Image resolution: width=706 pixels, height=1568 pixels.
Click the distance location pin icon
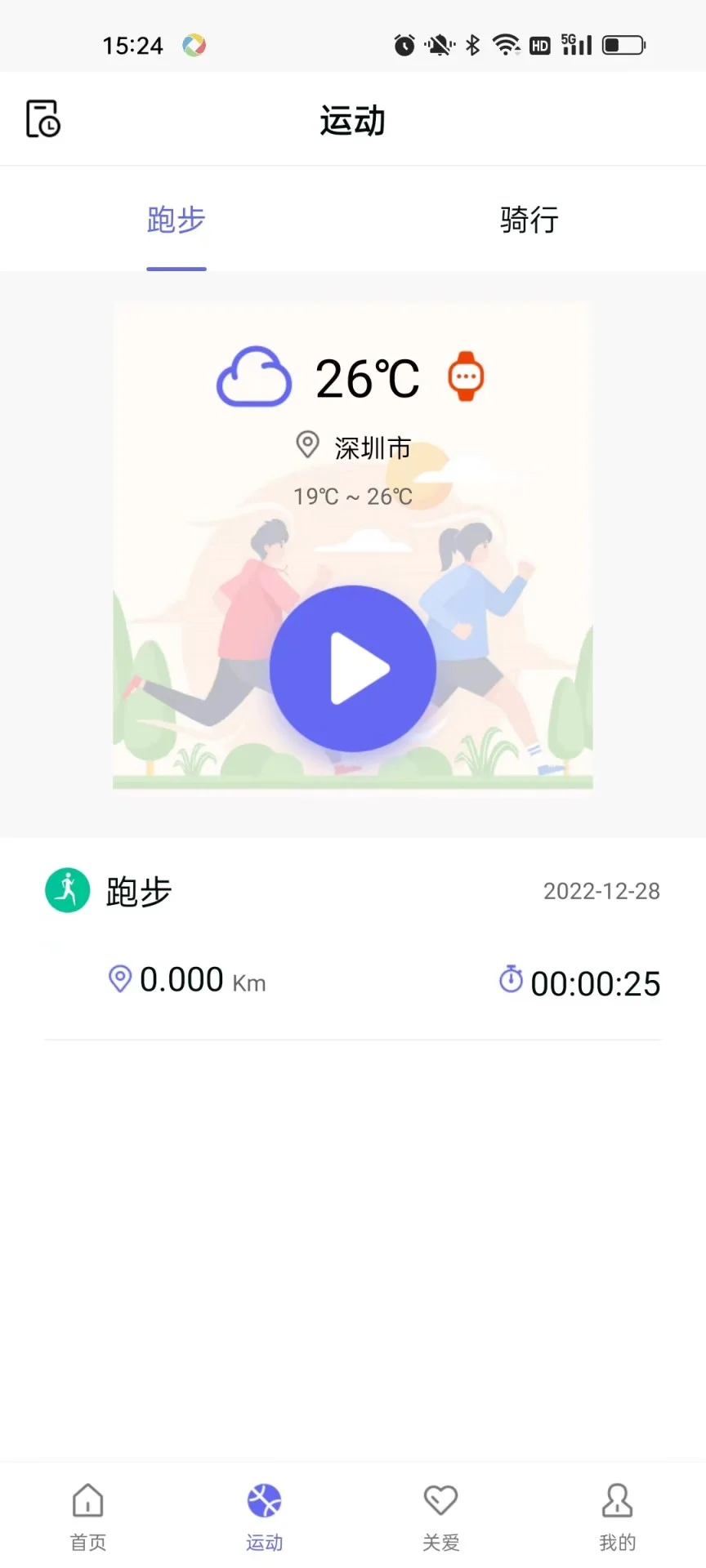coord(119,979)
